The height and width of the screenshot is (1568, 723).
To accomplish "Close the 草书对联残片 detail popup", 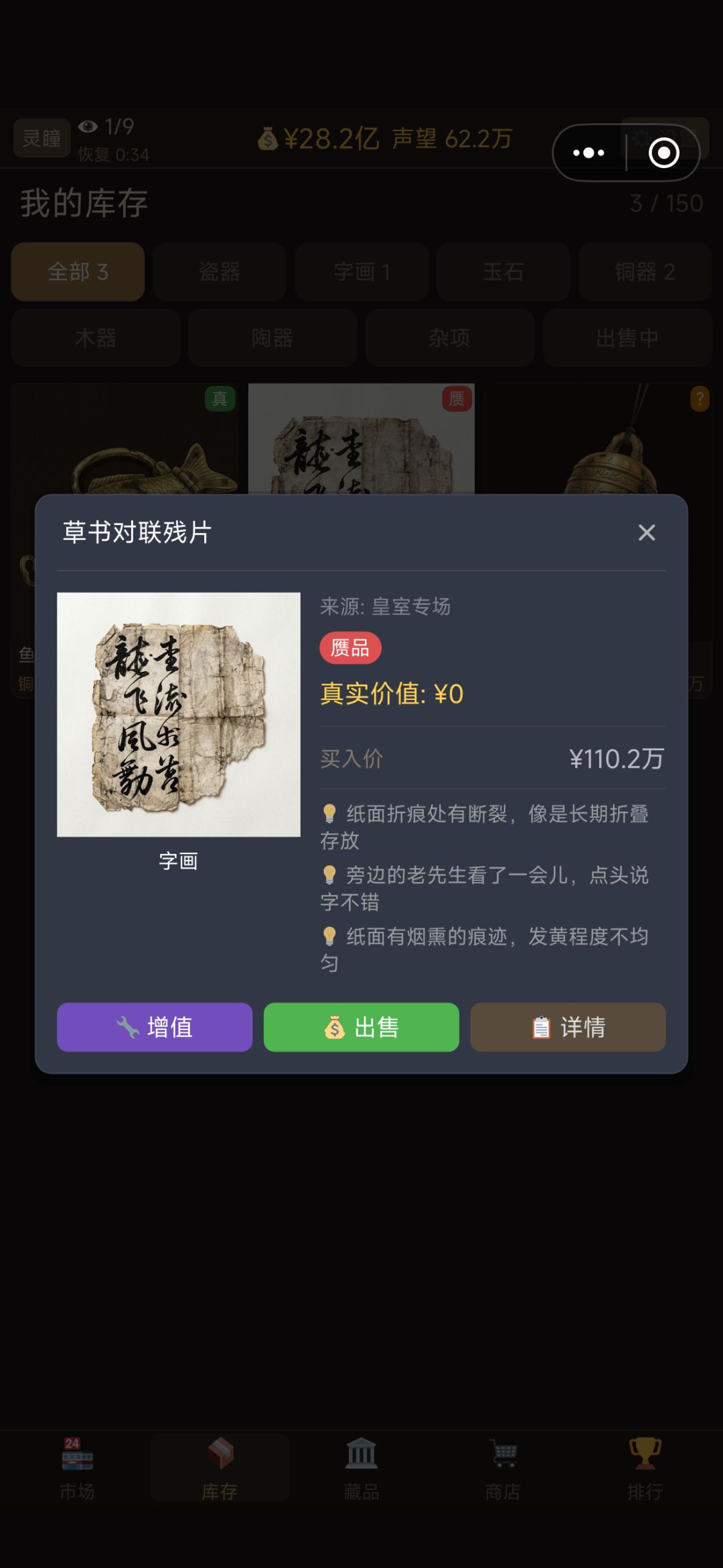I will 646,532.
